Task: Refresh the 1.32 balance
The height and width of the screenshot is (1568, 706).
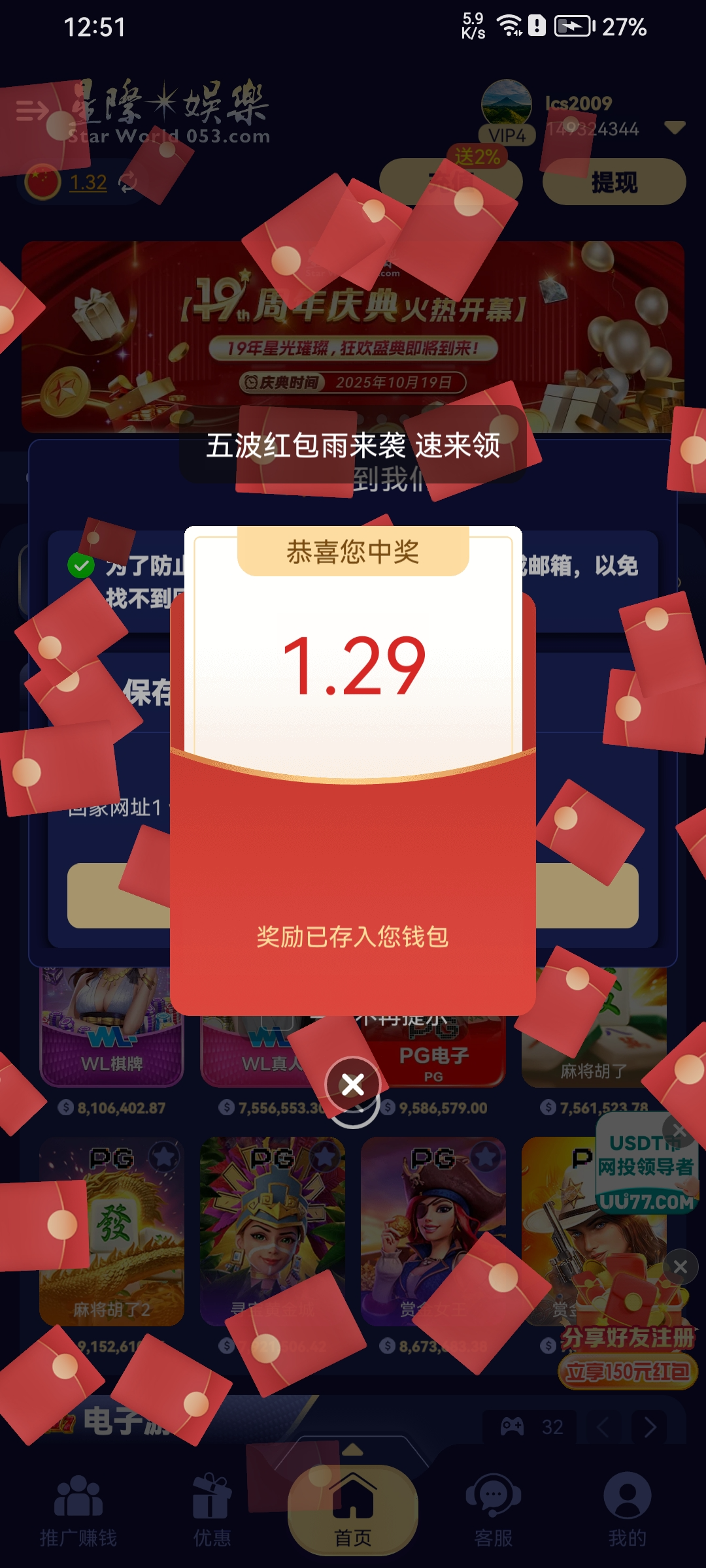Action: pyautogui.click(x=128, y=182)
